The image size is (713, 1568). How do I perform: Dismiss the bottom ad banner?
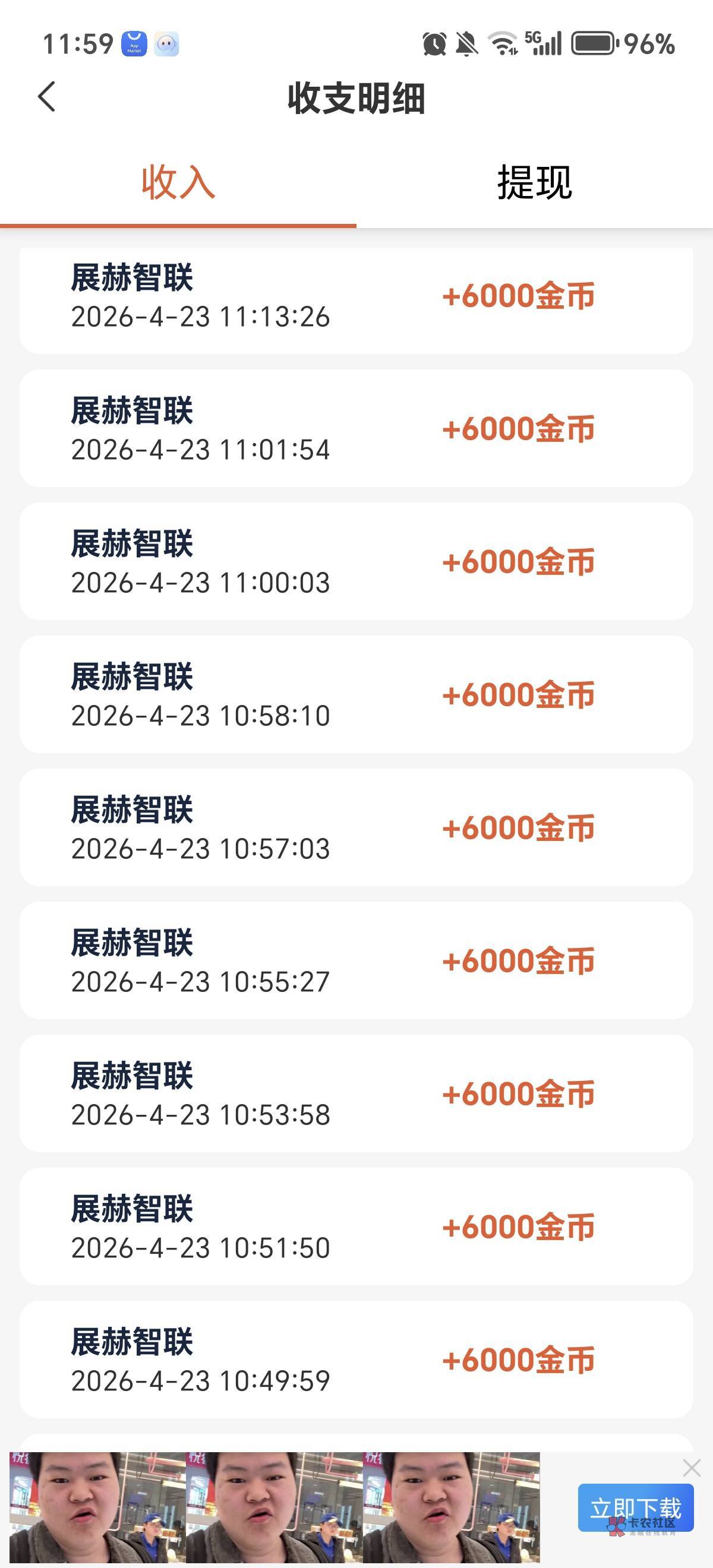691,1468
